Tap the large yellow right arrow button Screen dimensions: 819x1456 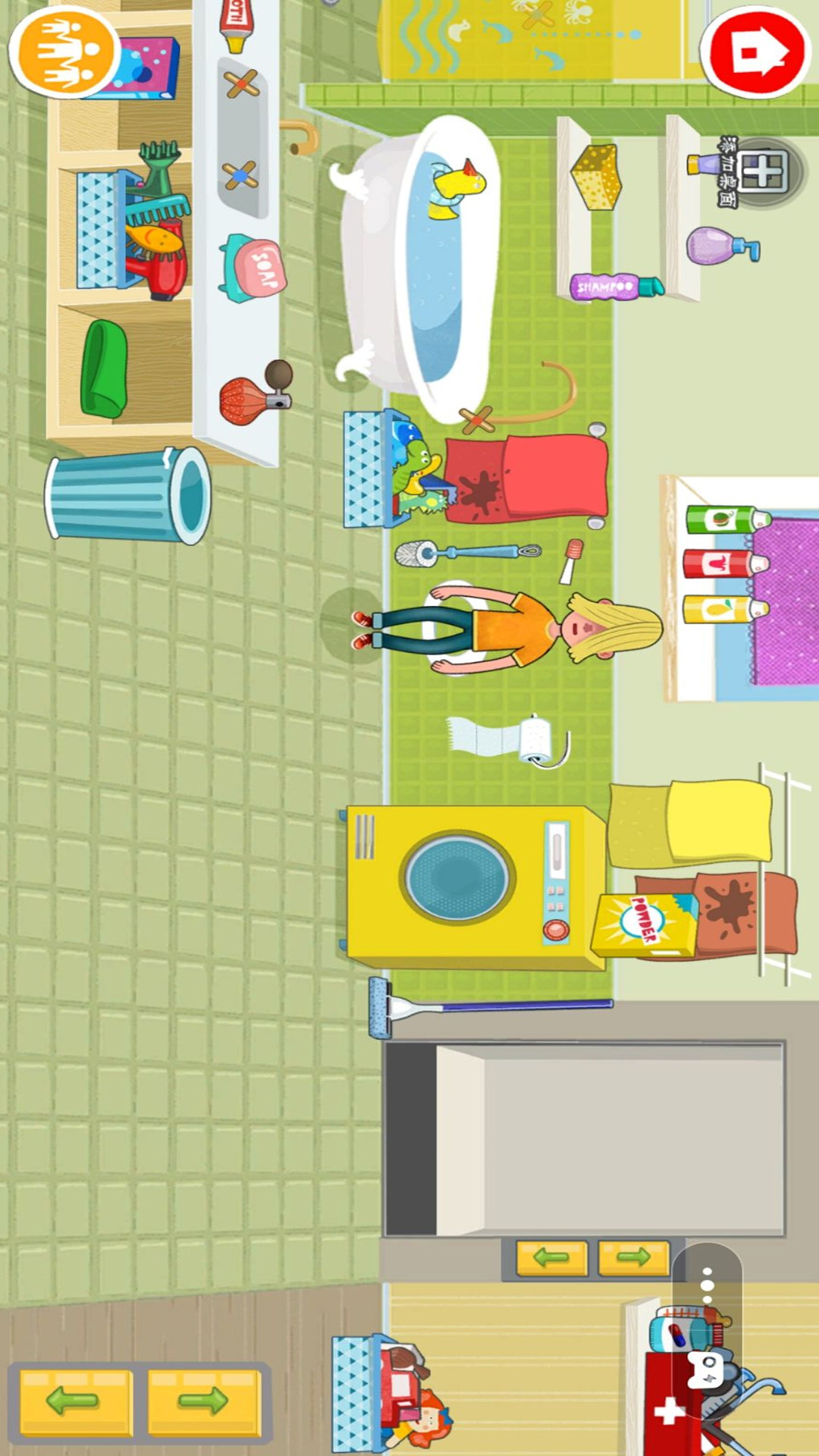(202, 1401)
